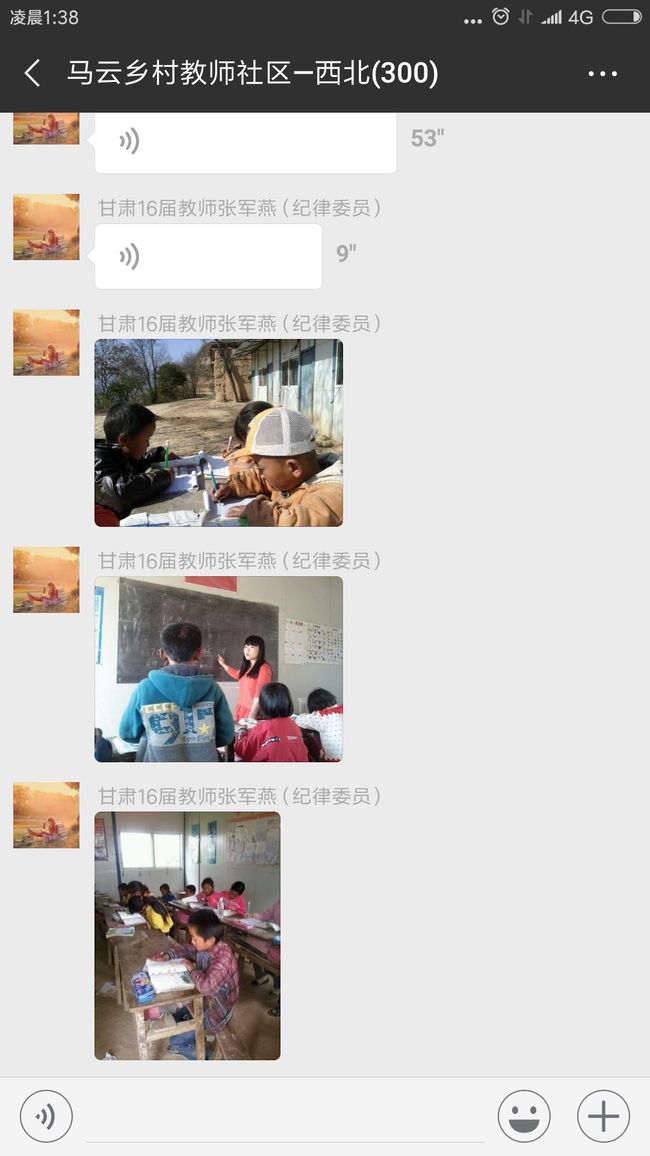Screen dimensions: 650x1156
Task: Tap sender avatar beside the 9-second voice message
Action: click(x=46, y=227)
